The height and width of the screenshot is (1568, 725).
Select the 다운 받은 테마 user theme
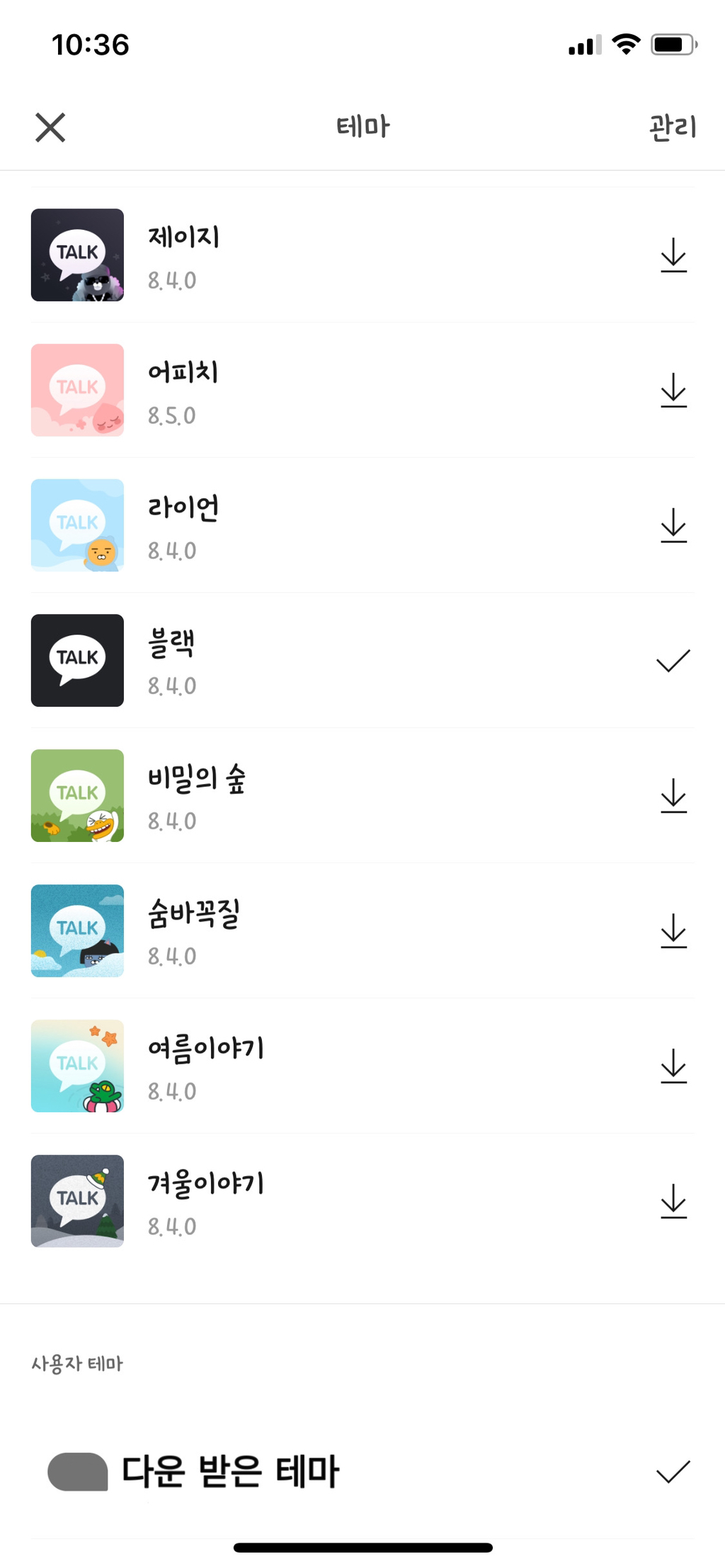(x=361, y=1472)
